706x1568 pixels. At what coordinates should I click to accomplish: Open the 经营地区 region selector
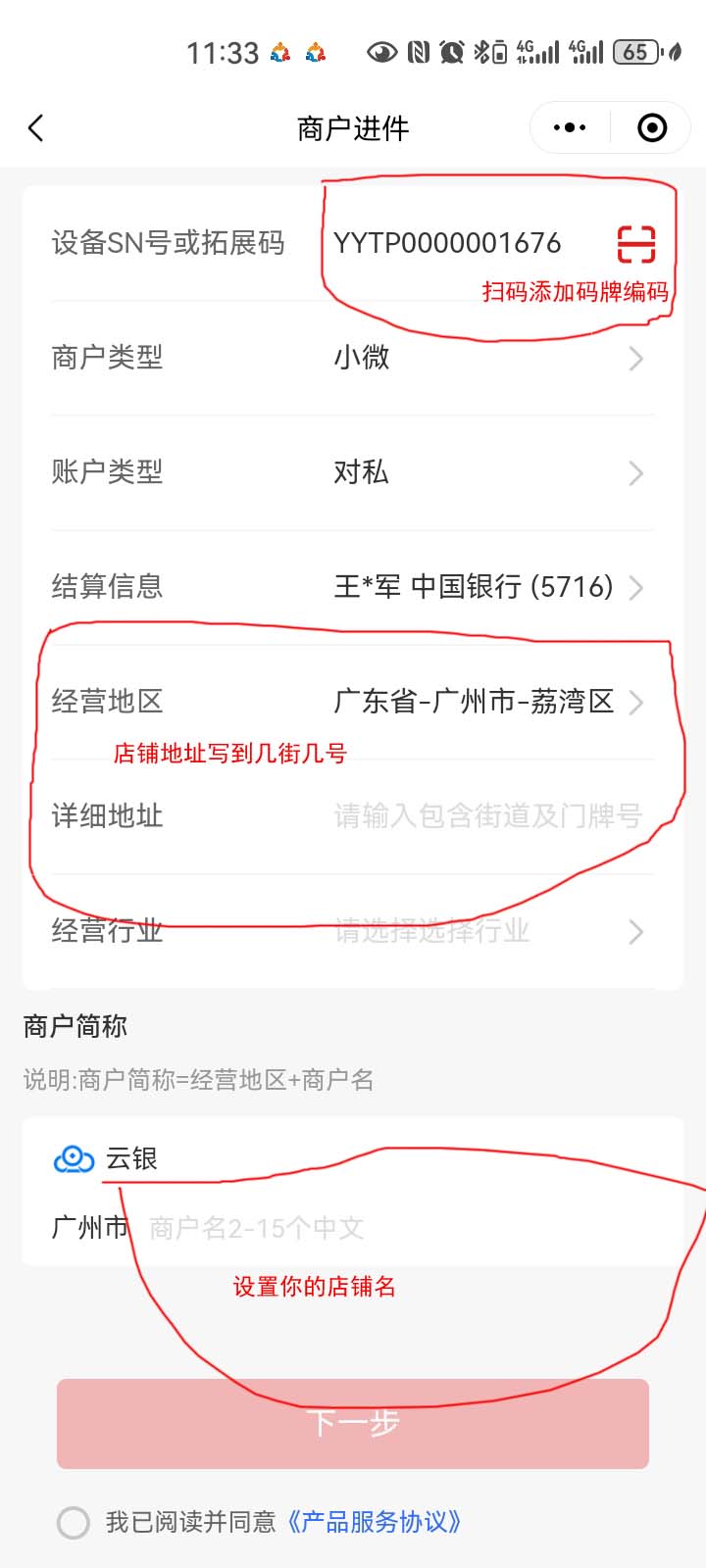coord(353,702)
